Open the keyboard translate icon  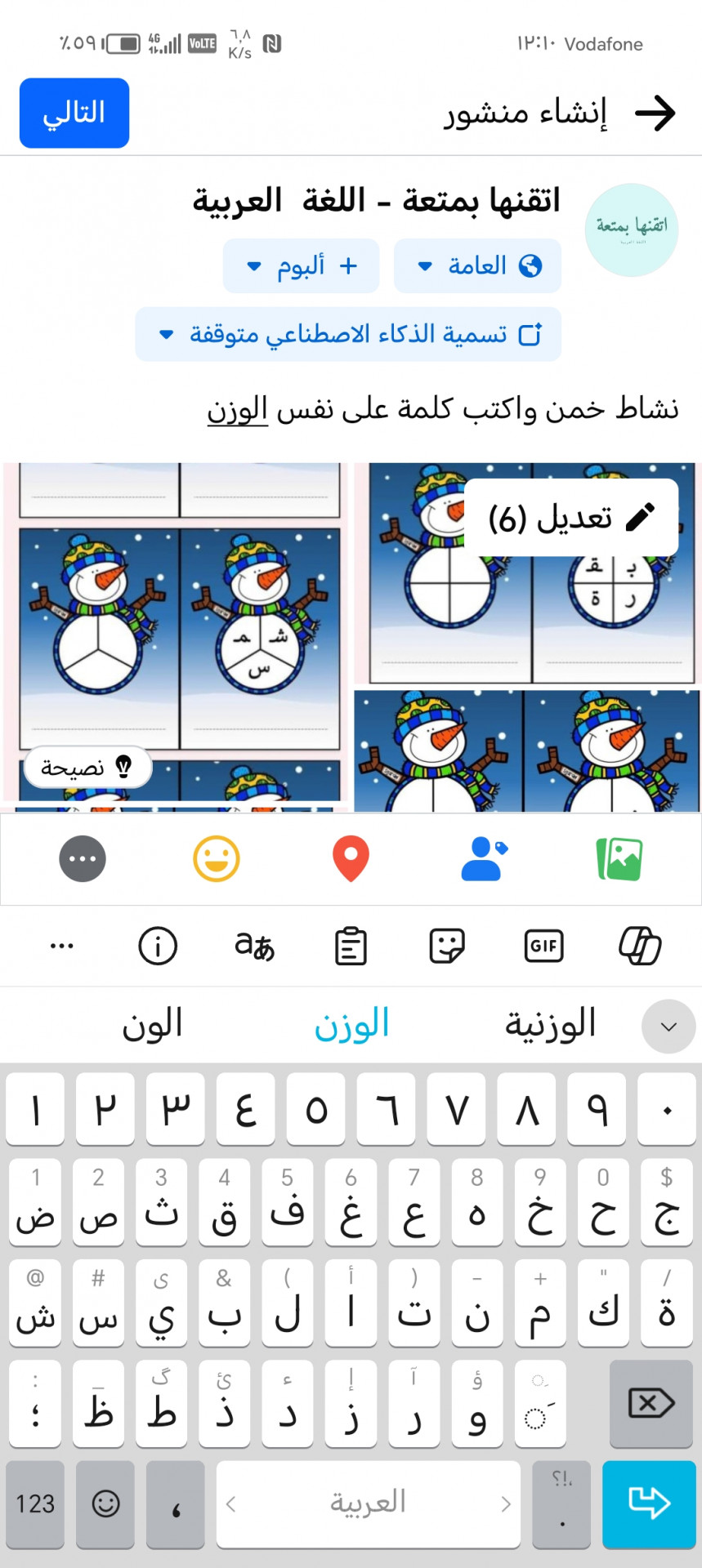click(x=254, y=947)
